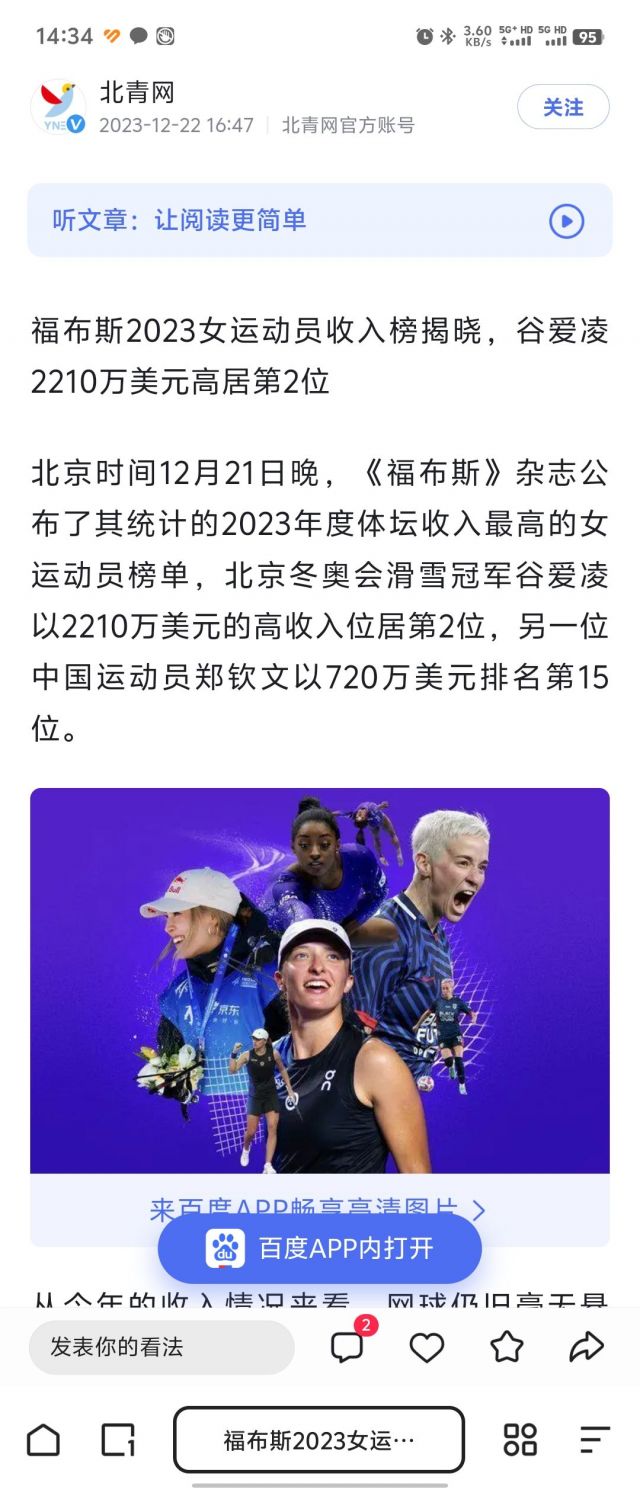Open the athletes article image

320,980
